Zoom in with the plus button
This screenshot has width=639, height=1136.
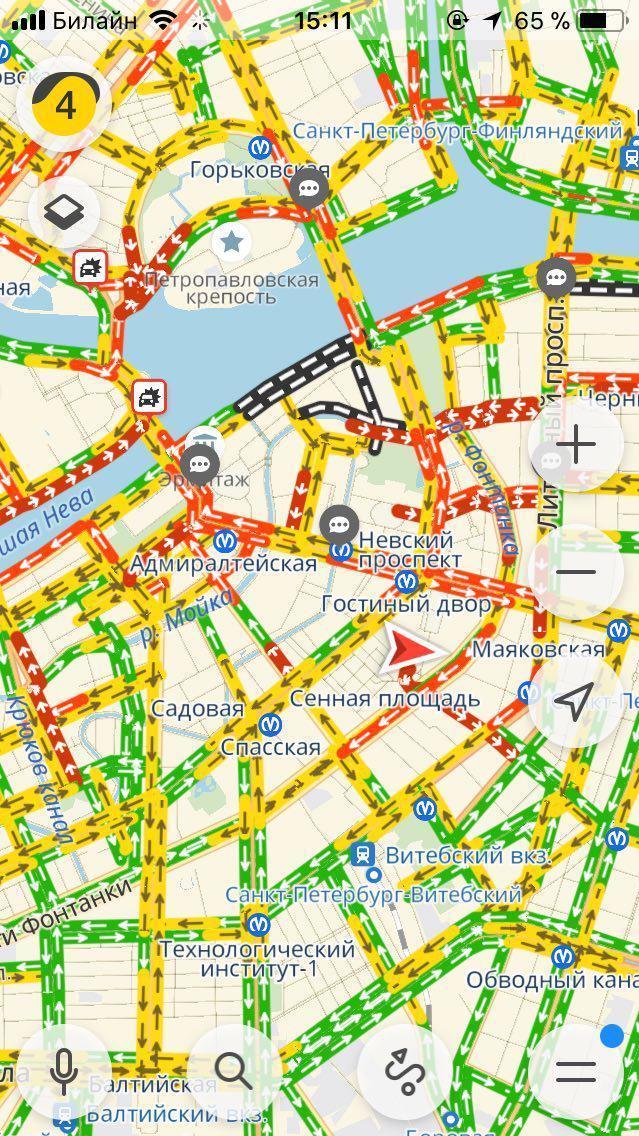pyautogui.click(x=577, y=445)
